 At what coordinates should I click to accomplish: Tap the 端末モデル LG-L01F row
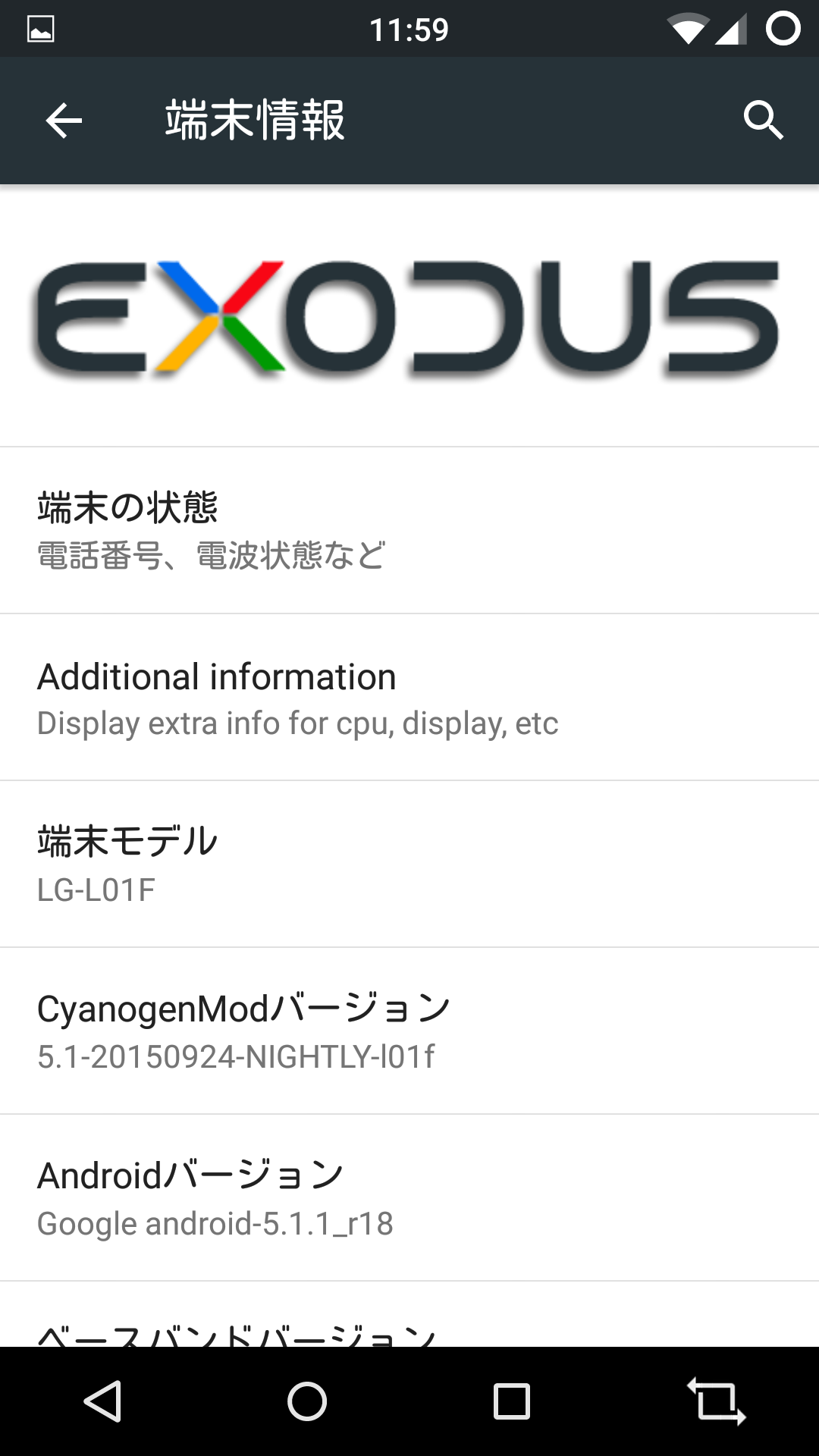(409, 864)
